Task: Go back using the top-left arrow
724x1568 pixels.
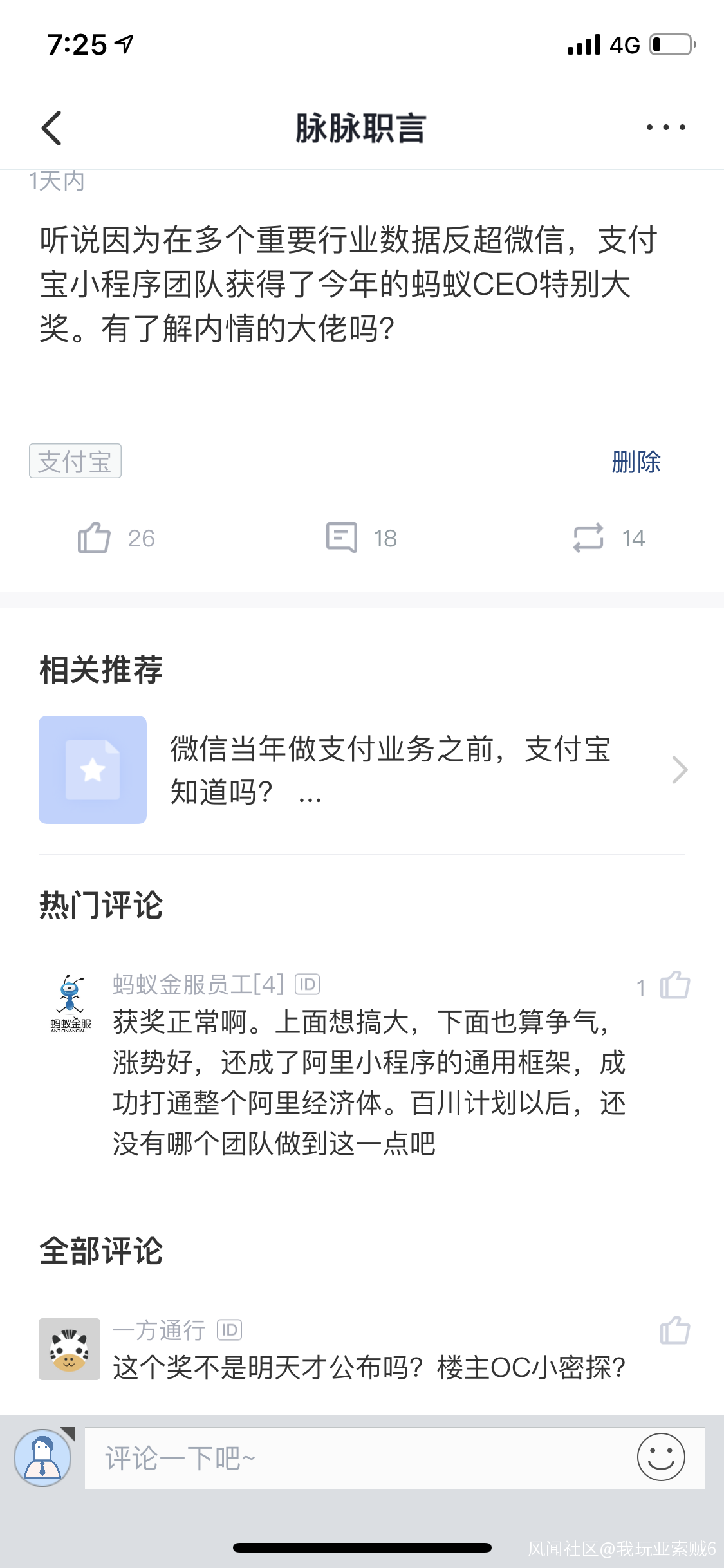Action: click(51, 128)
